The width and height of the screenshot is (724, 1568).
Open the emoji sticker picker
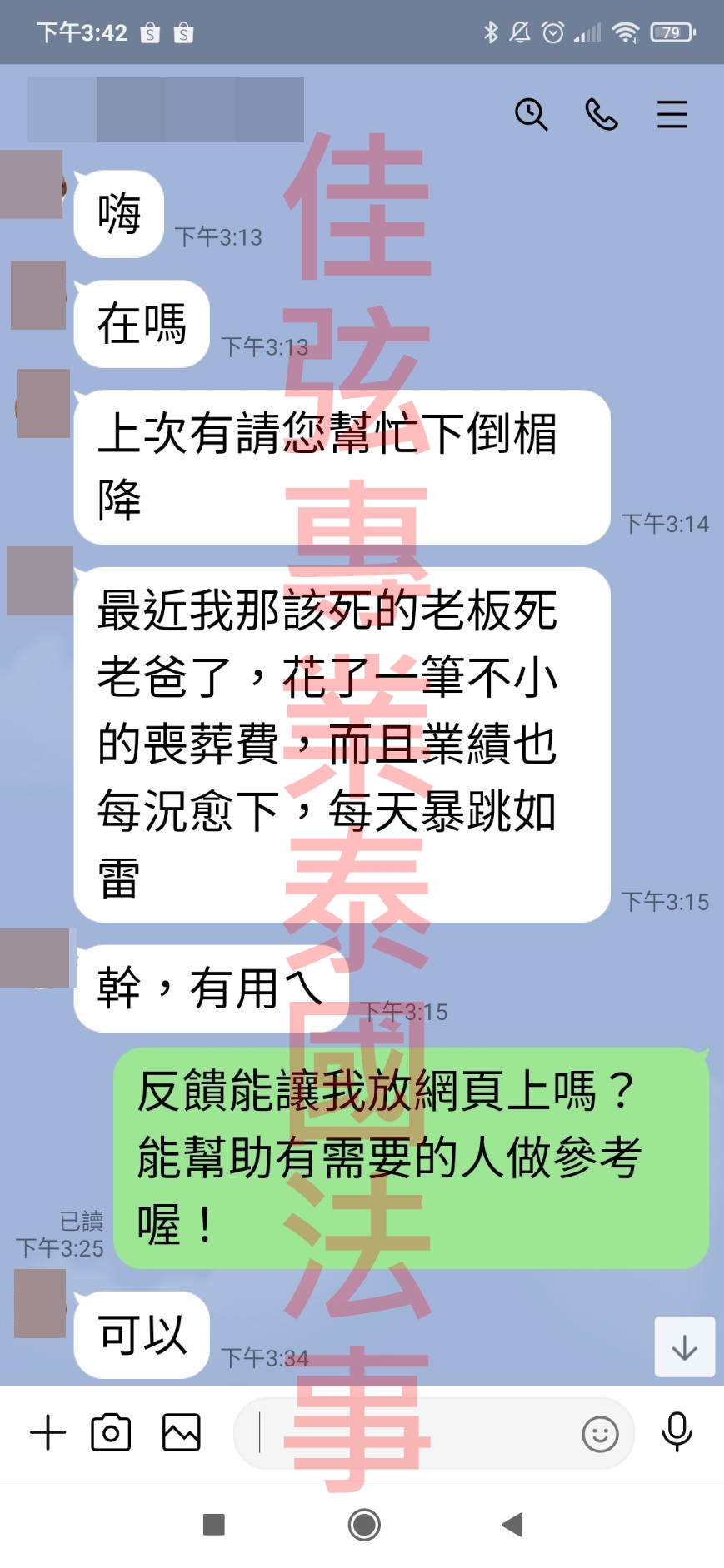pyautogui.click(x=600, y=1434)
